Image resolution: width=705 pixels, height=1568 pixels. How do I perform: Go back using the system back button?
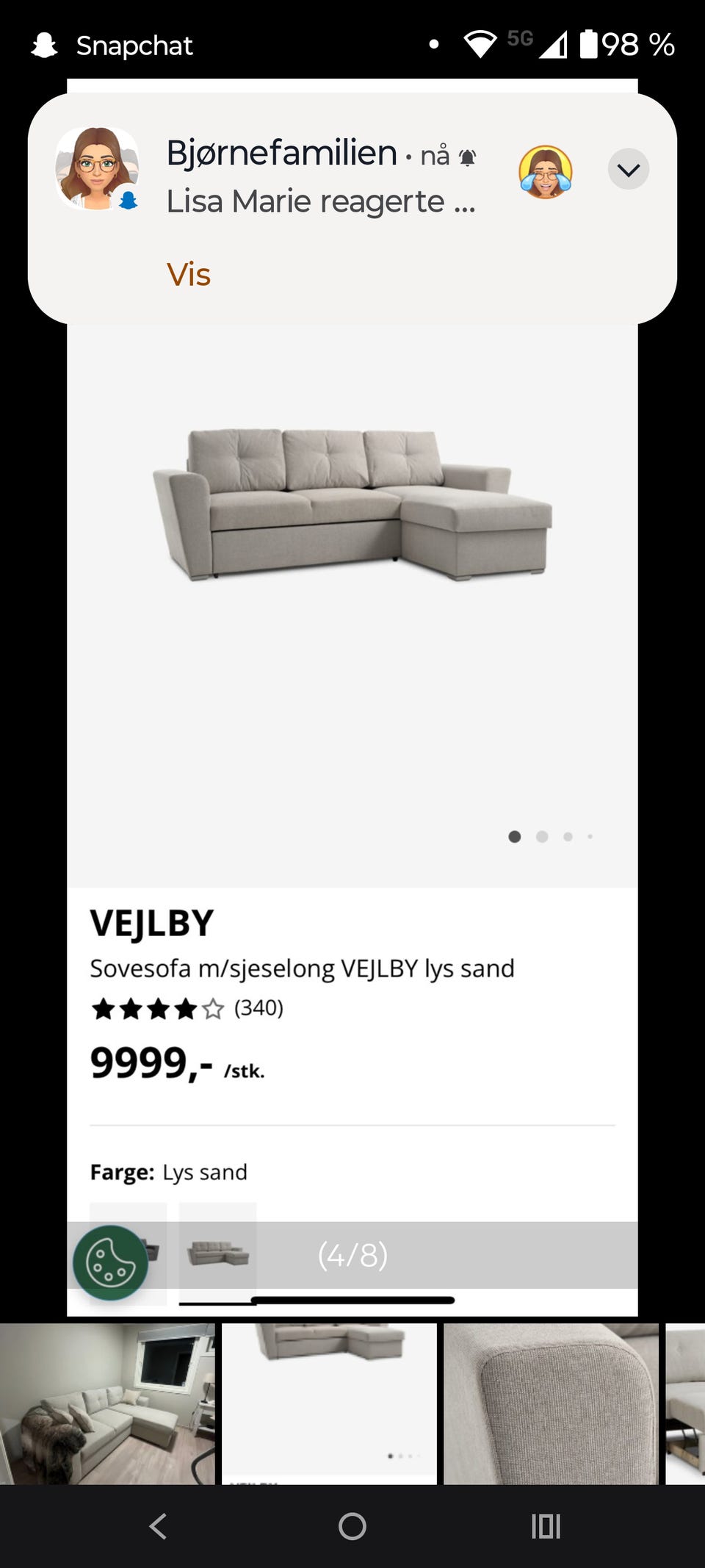pos(158,1526)
